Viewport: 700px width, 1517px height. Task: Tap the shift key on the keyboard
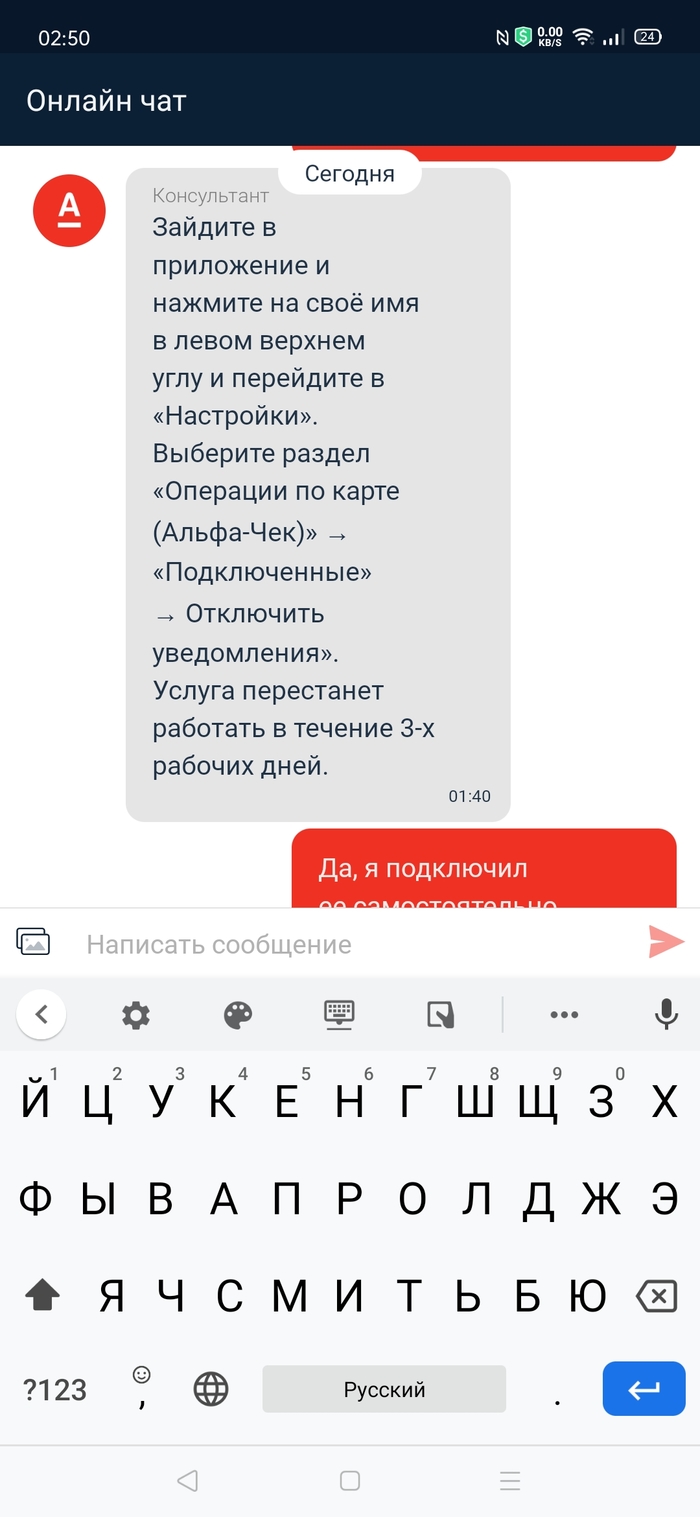click(x=41, y=1297)
